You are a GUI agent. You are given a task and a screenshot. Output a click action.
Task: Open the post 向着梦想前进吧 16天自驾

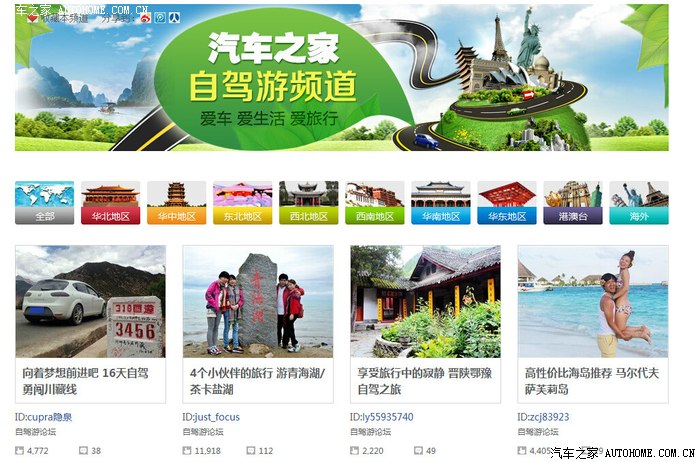85,380
